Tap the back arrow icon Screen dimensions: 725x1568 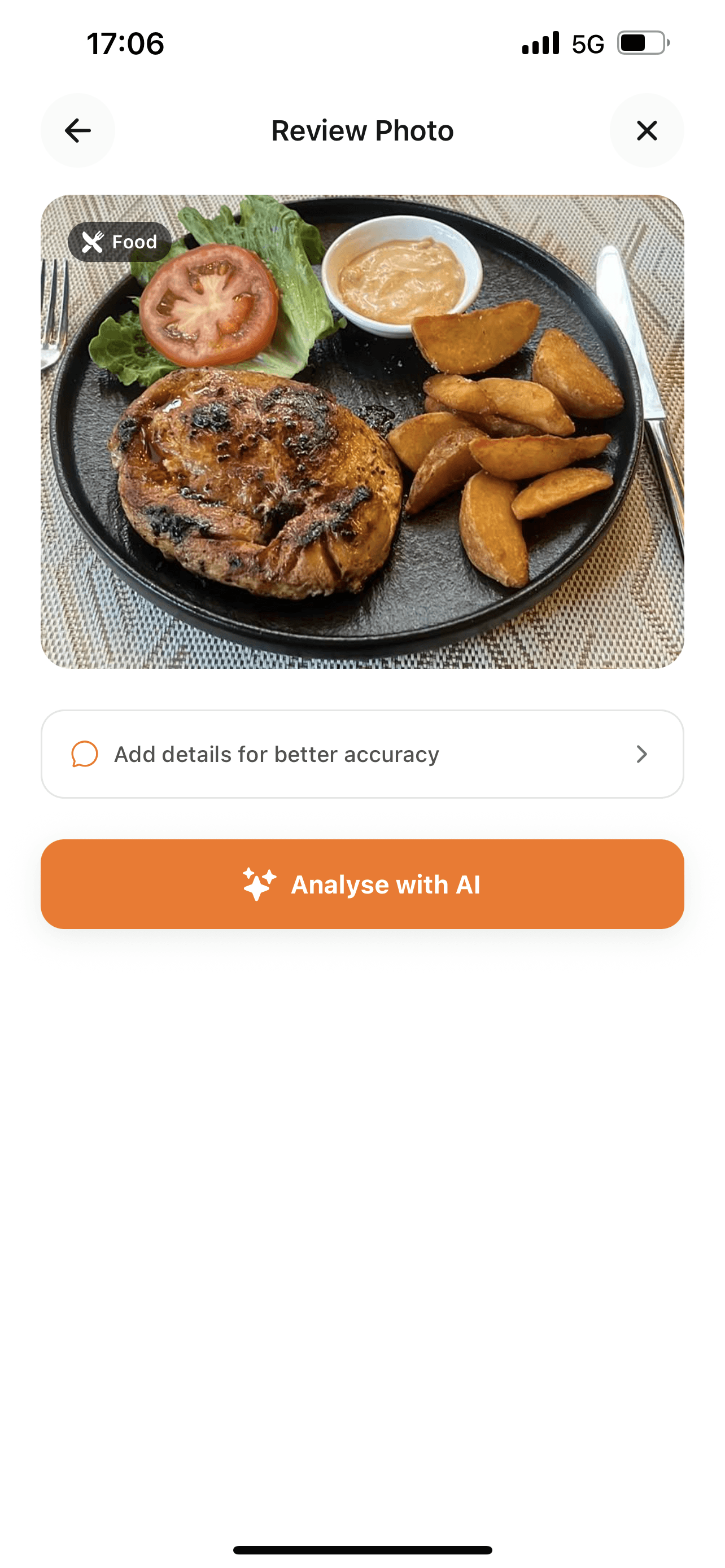[x=78, y=131]
